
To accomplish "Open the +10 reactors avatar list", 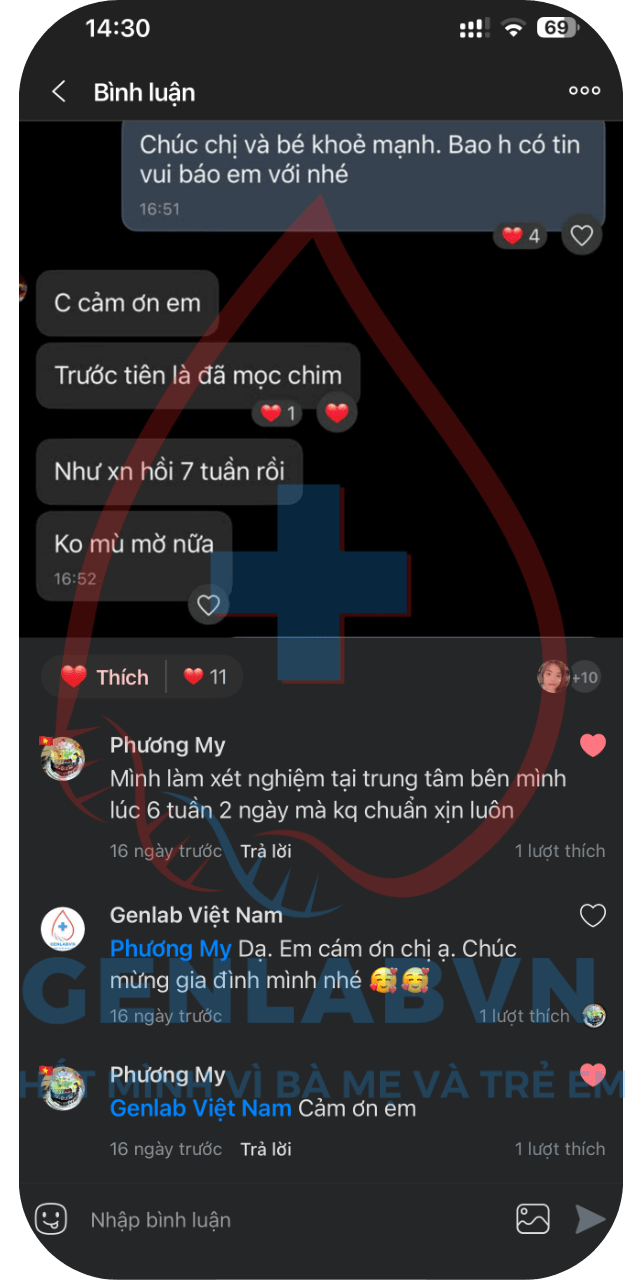I will [x=568, y=677].
